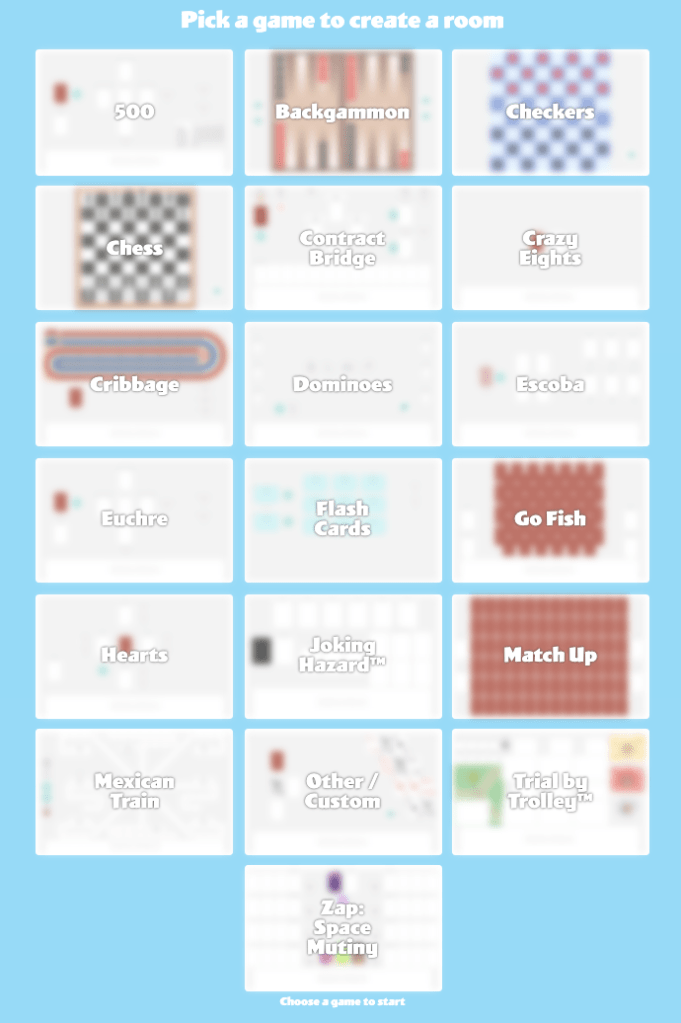Select the Escoba tile
The image size is (681, 1023).
[x=550, y=384]
